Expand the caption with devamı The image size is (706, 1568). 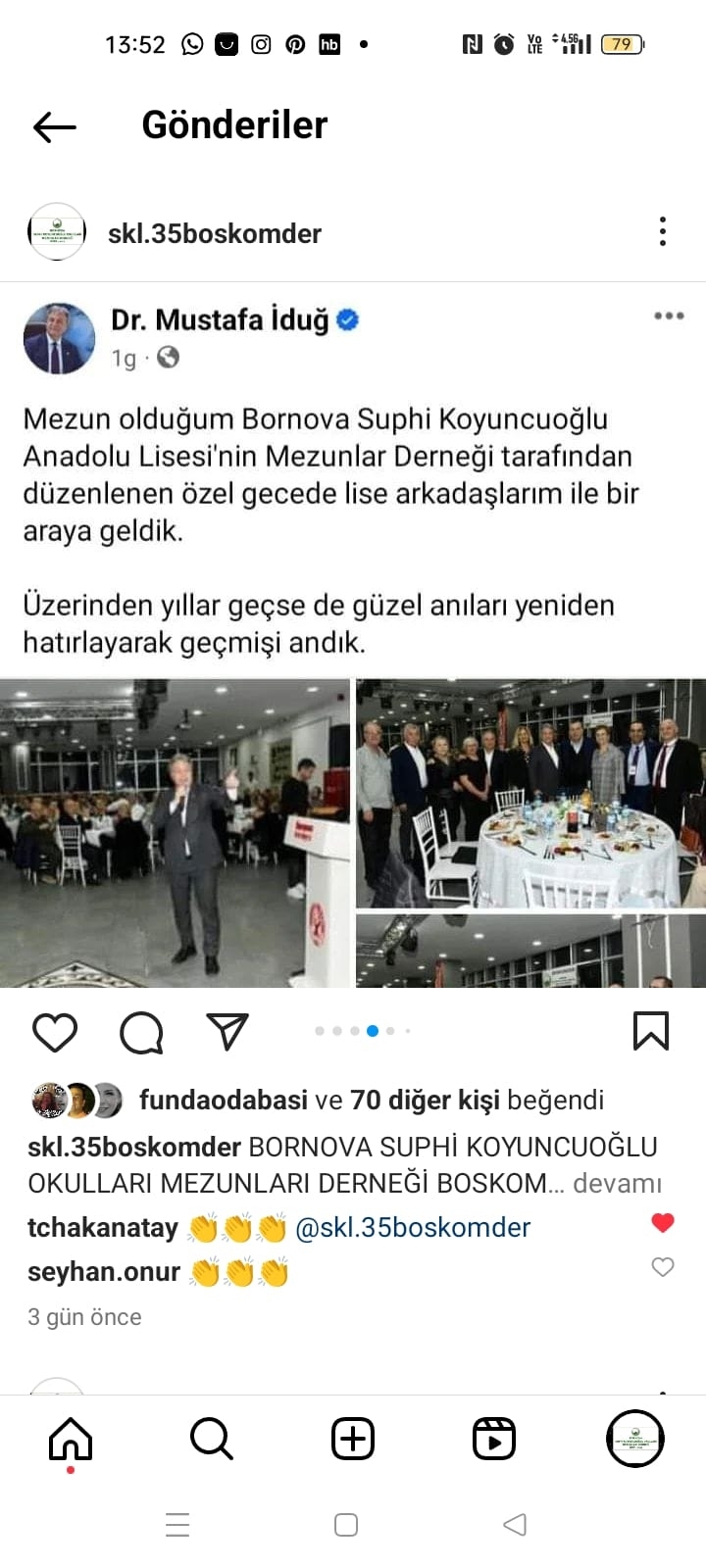(x=617, y=1183)
